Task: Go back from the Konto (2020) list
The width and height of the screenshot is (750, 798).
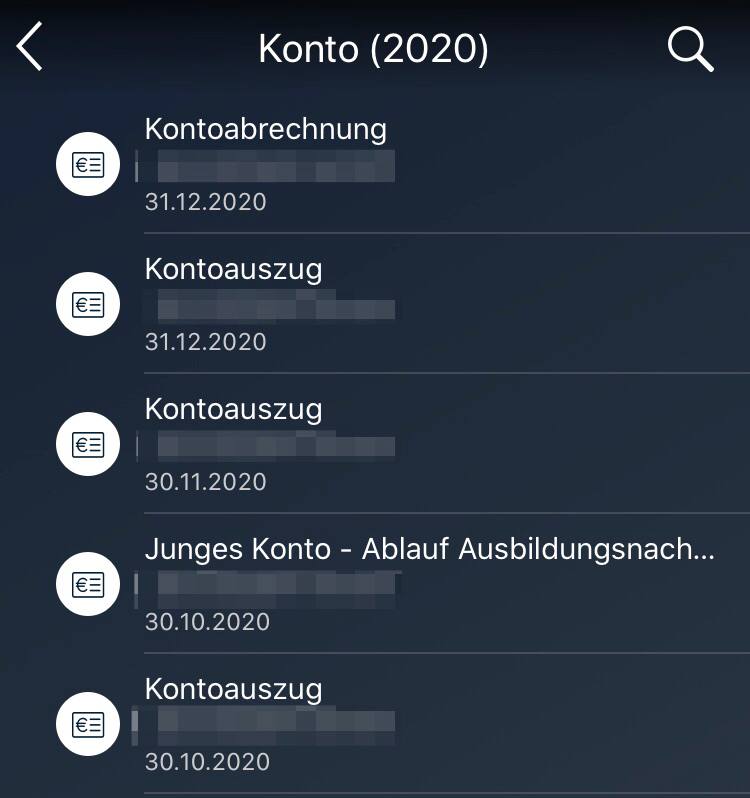Action: point(30,48)
